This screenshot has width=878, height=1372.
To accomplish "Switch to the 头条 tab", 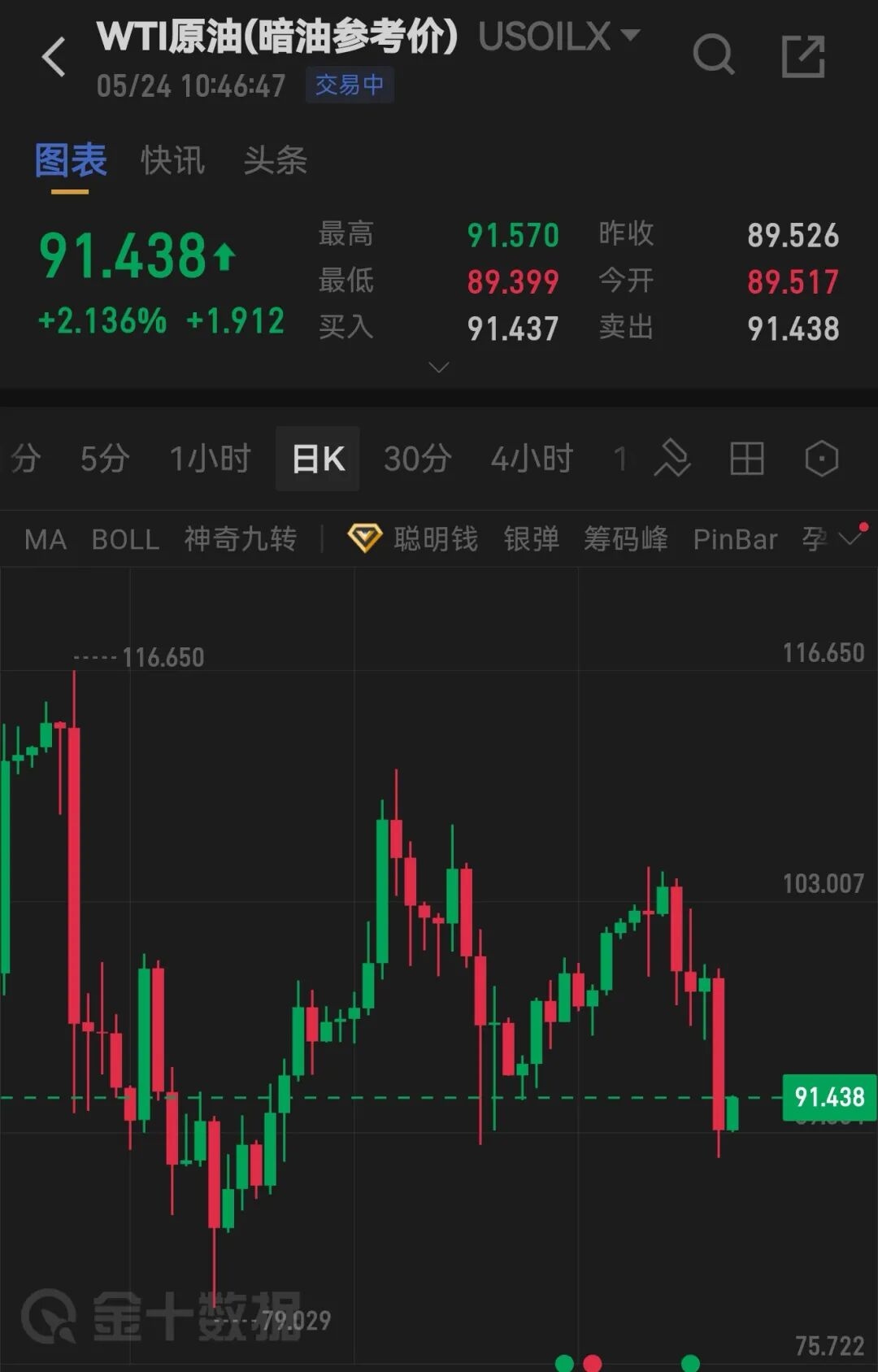I will [x=276, y=160].
